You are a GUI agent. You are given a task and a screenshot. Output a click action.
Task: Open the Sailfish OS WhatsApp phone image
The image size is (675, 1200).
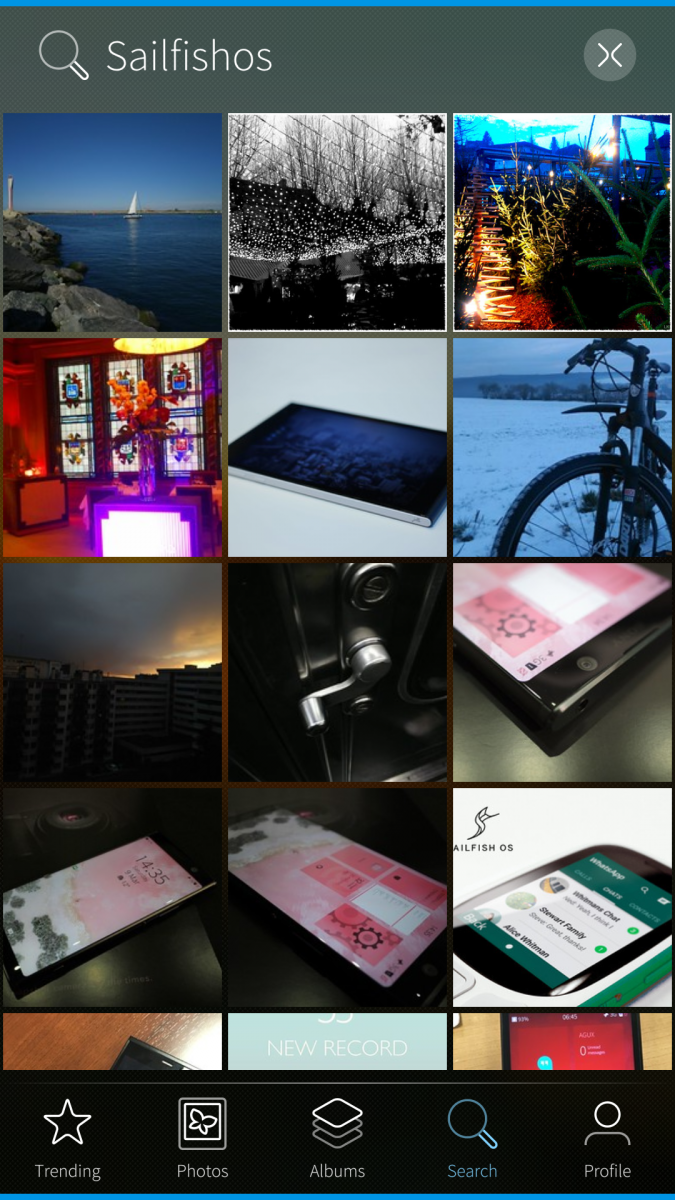pyautogui.click(x=562, y=897)
